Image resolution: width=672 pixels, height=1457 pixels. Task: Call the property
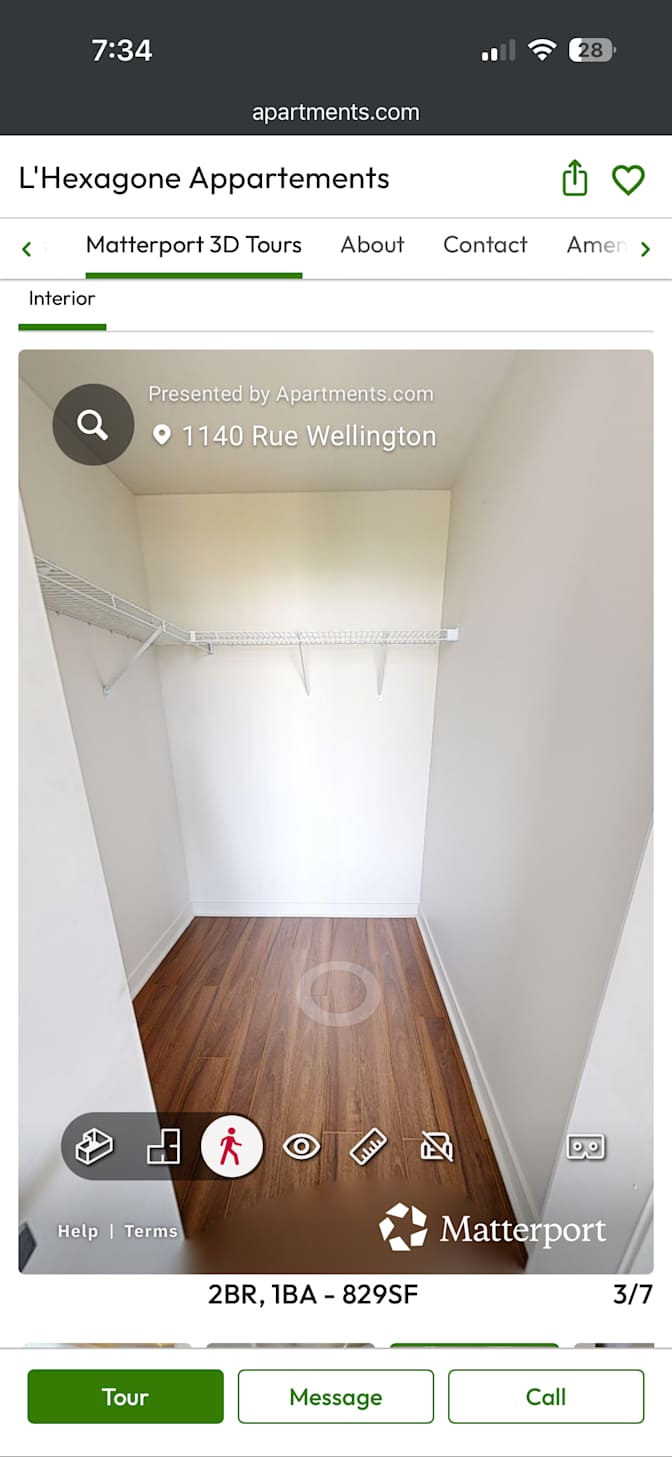(546, 1396)
